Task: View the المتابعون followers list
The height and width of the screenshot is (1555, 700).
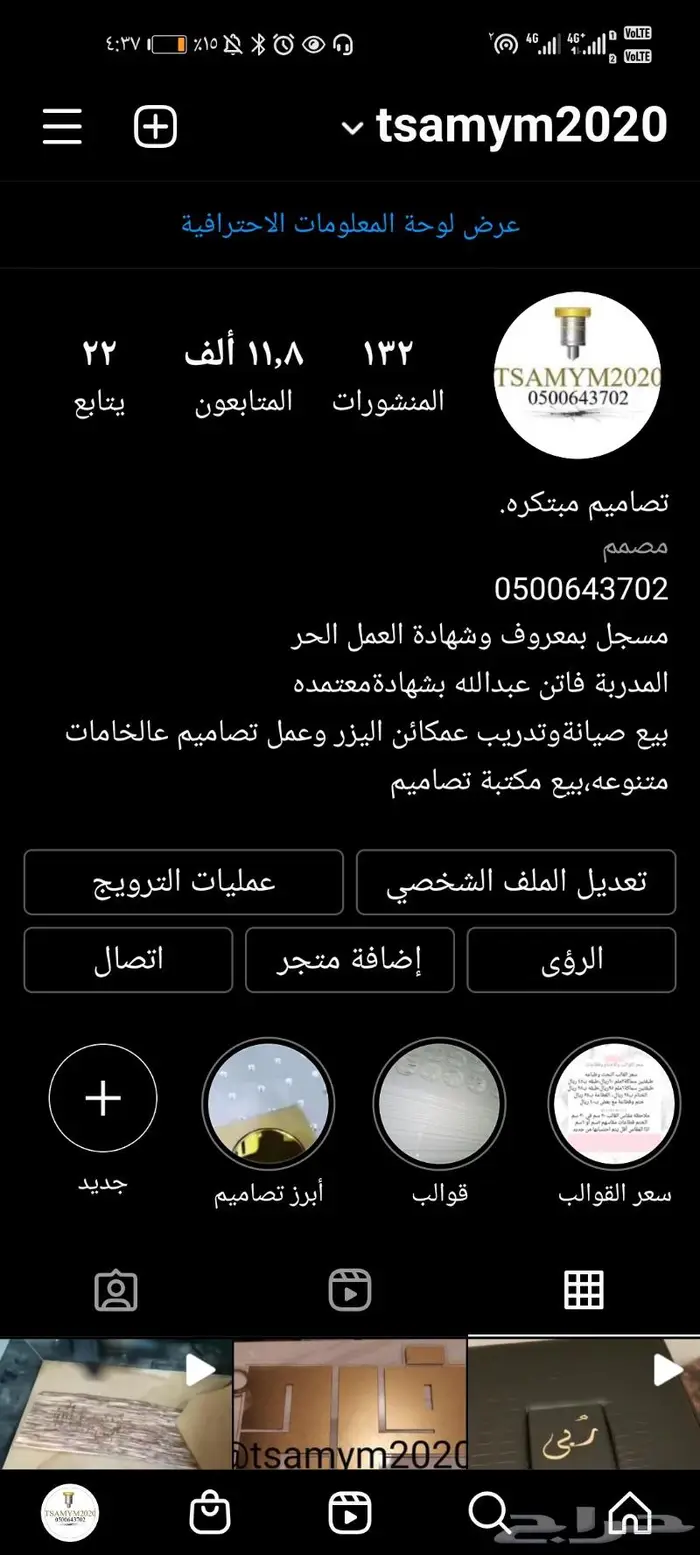Action: tap(243, 376)
